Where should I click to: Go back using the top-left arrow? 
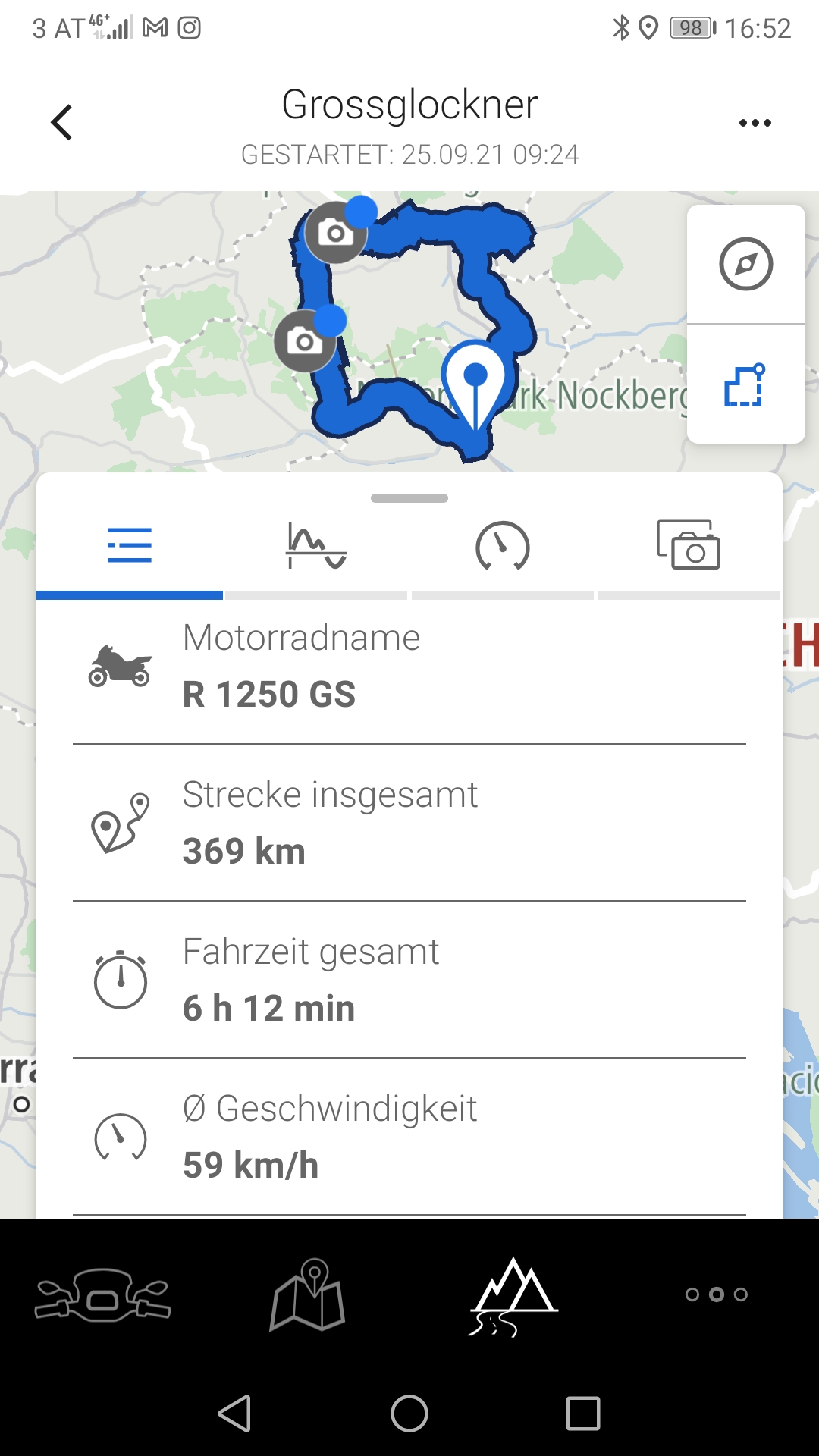(x=61, y=122)
